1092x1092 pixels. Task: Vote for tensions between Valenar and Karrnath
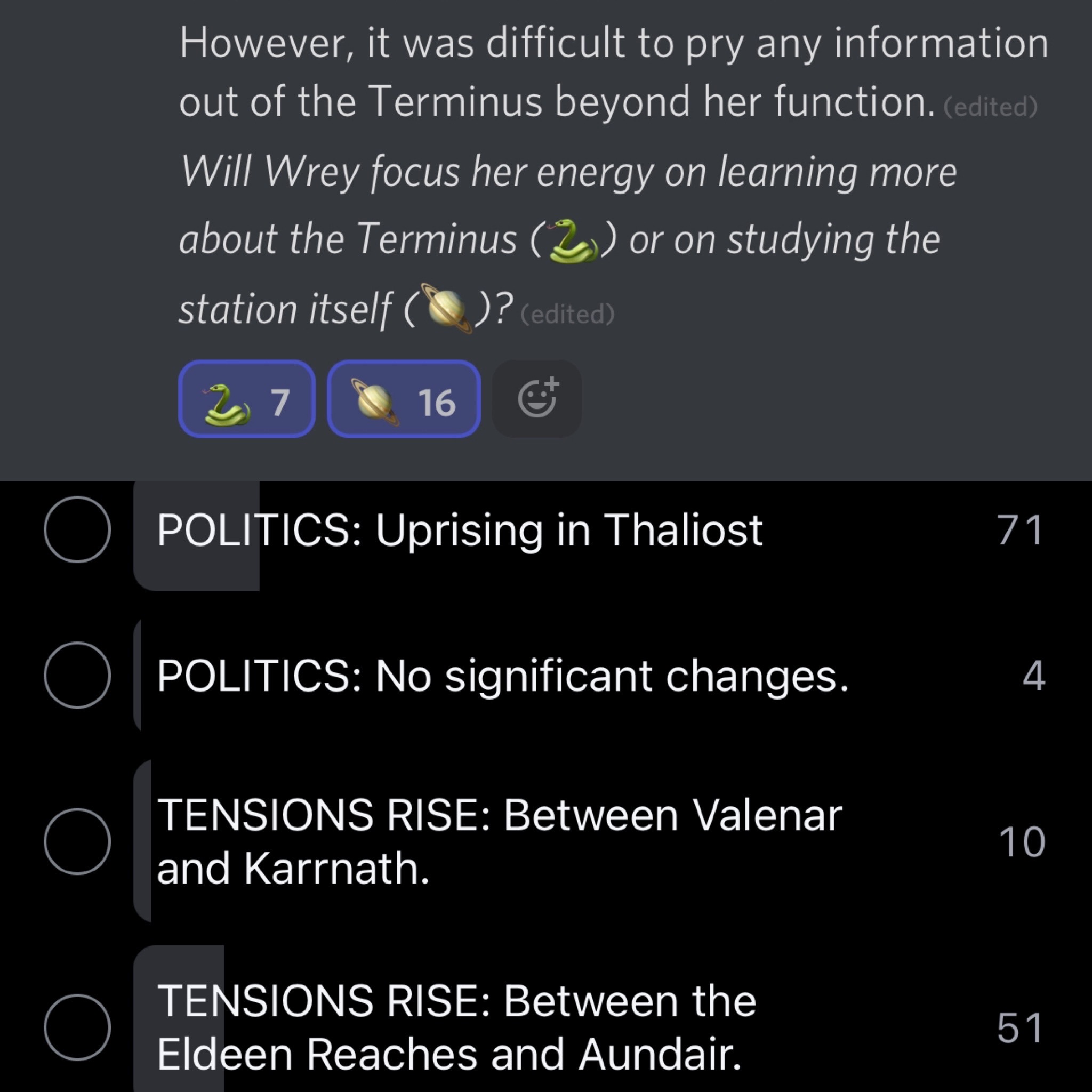77,841
